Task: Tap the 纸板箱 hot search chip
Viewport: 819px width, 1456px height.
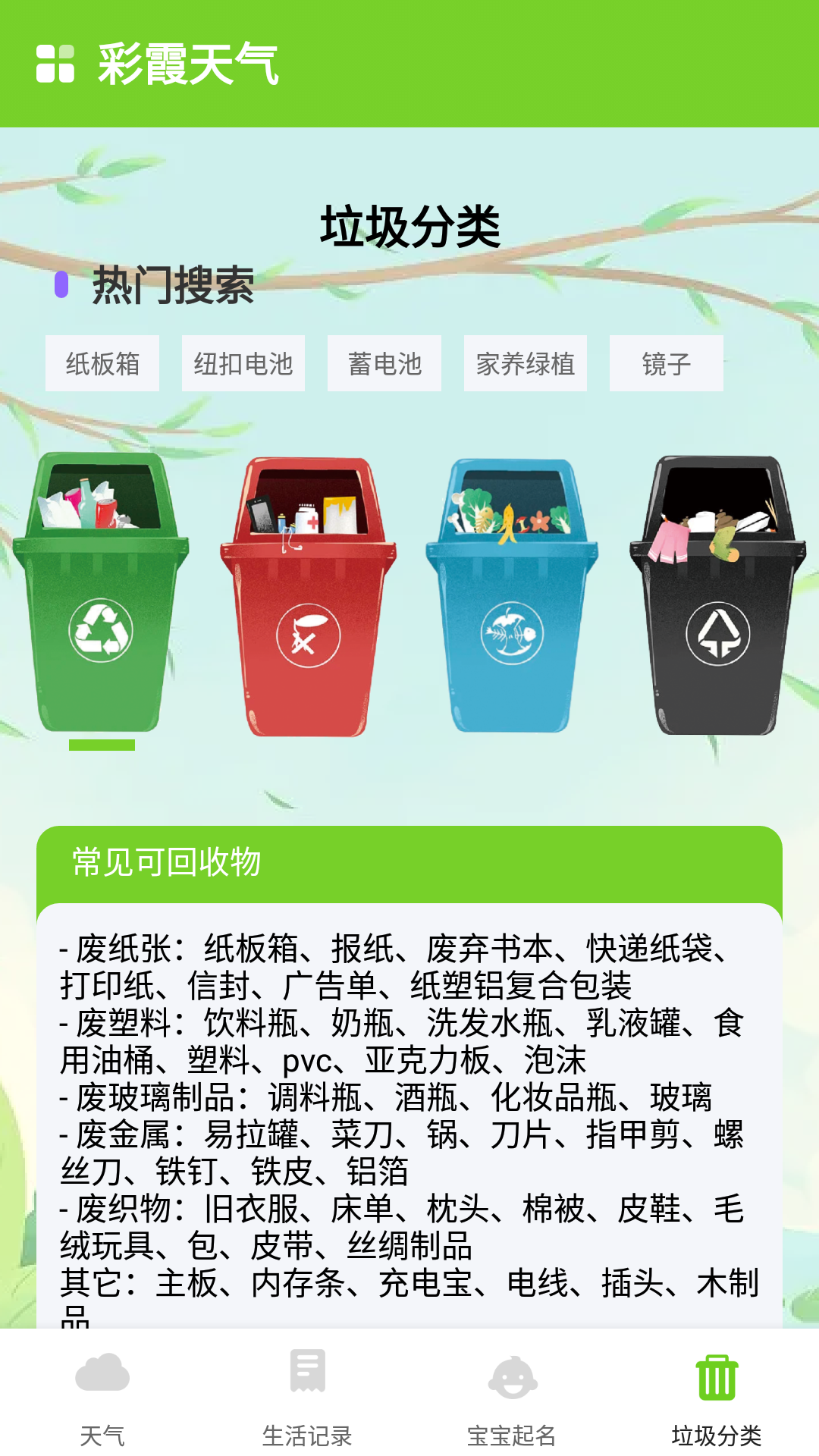Action: [x=102, y=364]
